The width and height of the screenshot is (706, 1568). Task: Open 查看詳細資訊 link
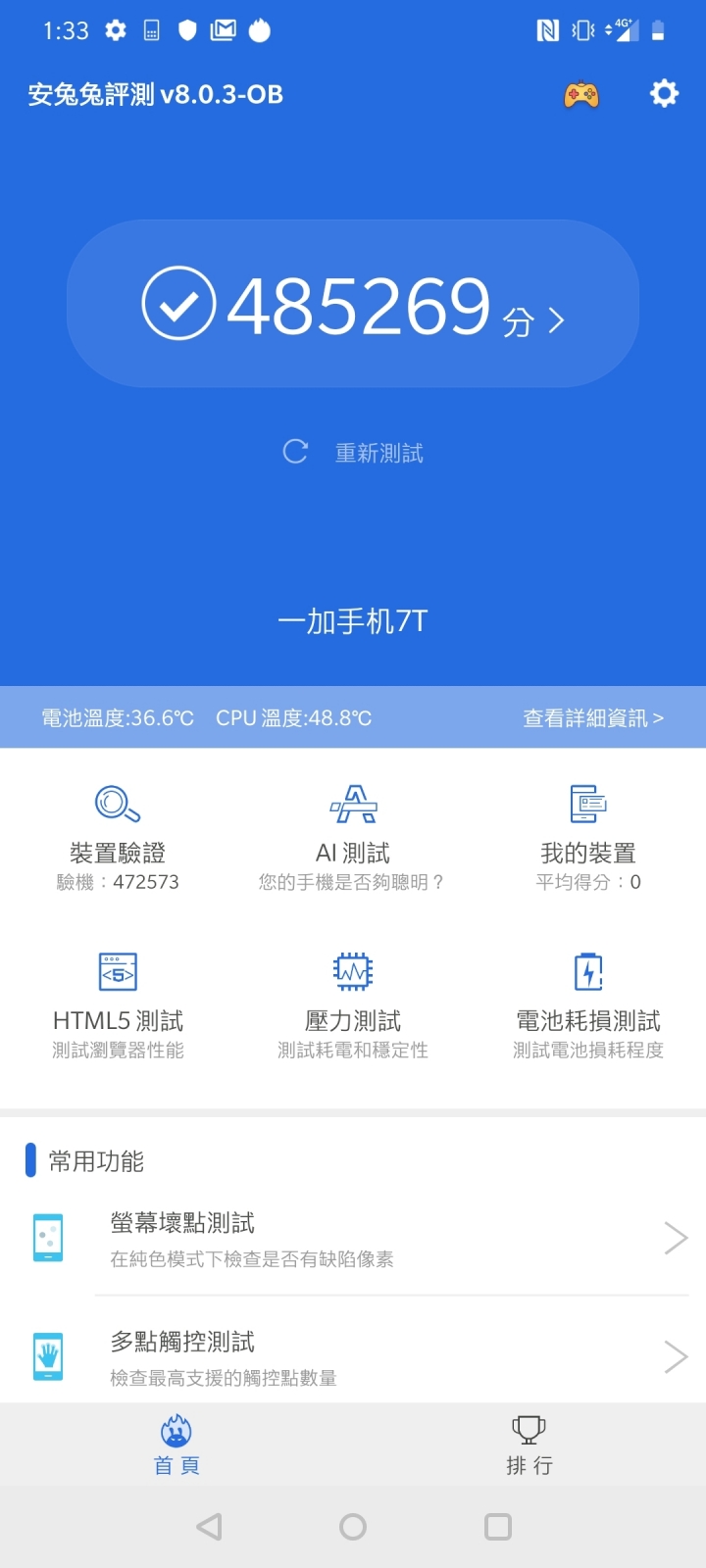[593, 718]
